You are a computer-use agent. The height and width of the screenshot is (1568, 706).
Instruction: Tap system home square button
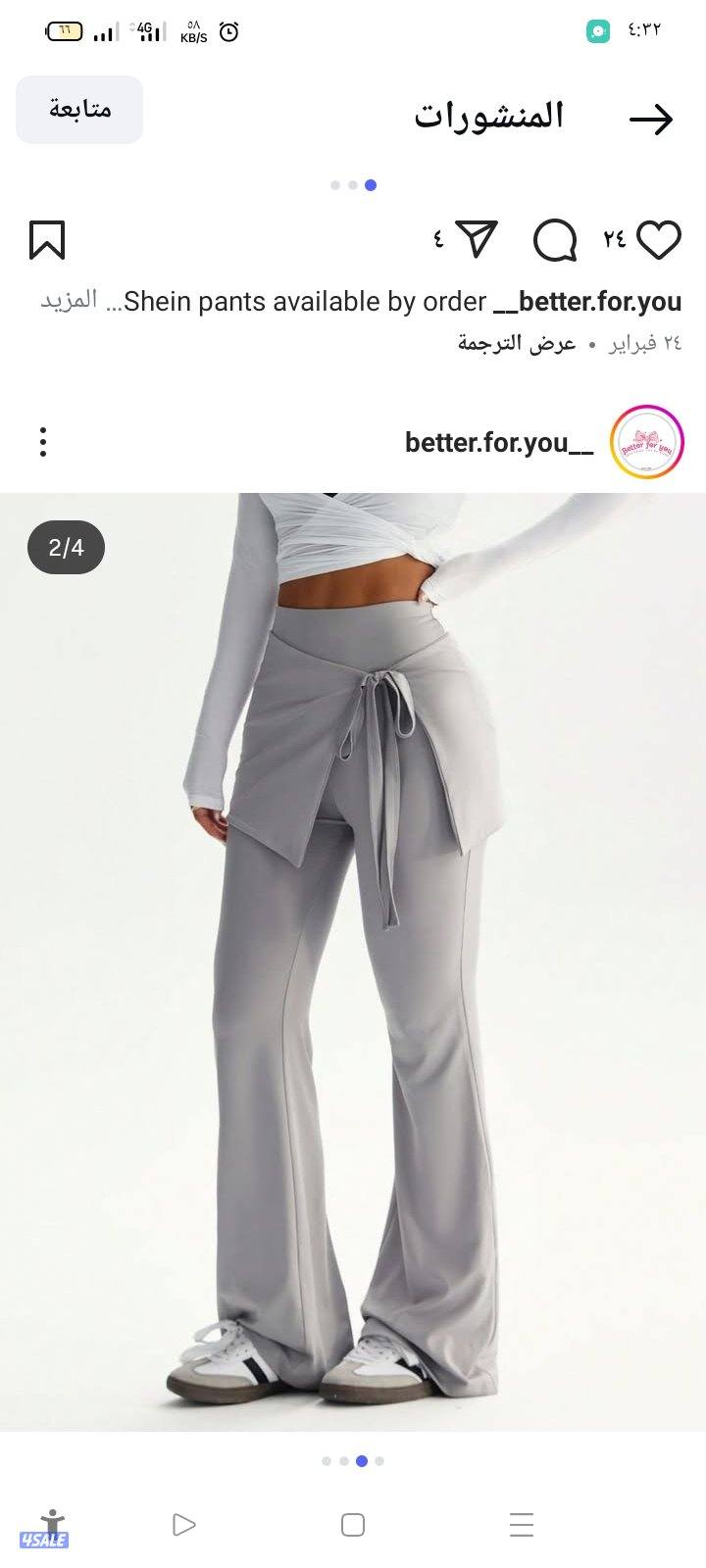(x=353, y=1525)
